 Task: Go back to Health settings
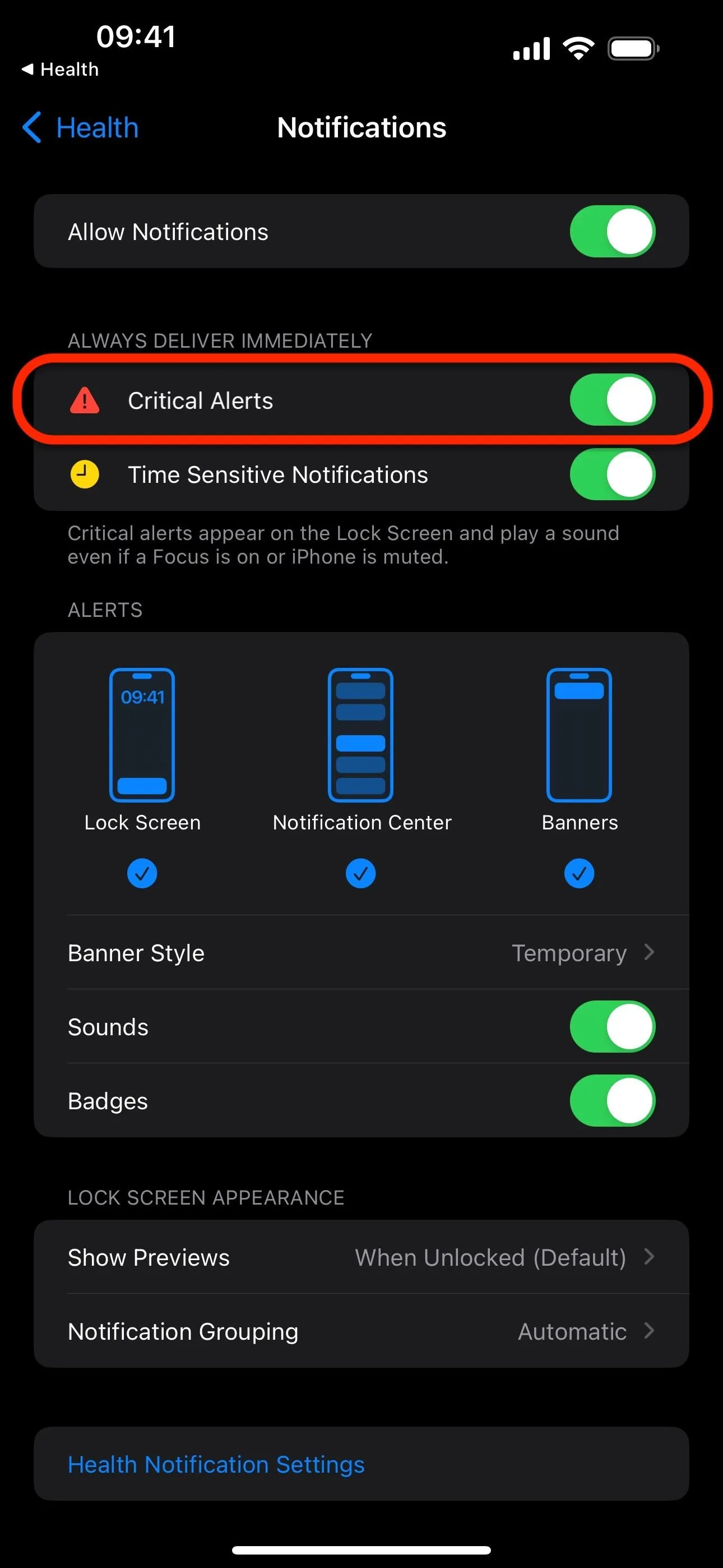click(80, 128)
